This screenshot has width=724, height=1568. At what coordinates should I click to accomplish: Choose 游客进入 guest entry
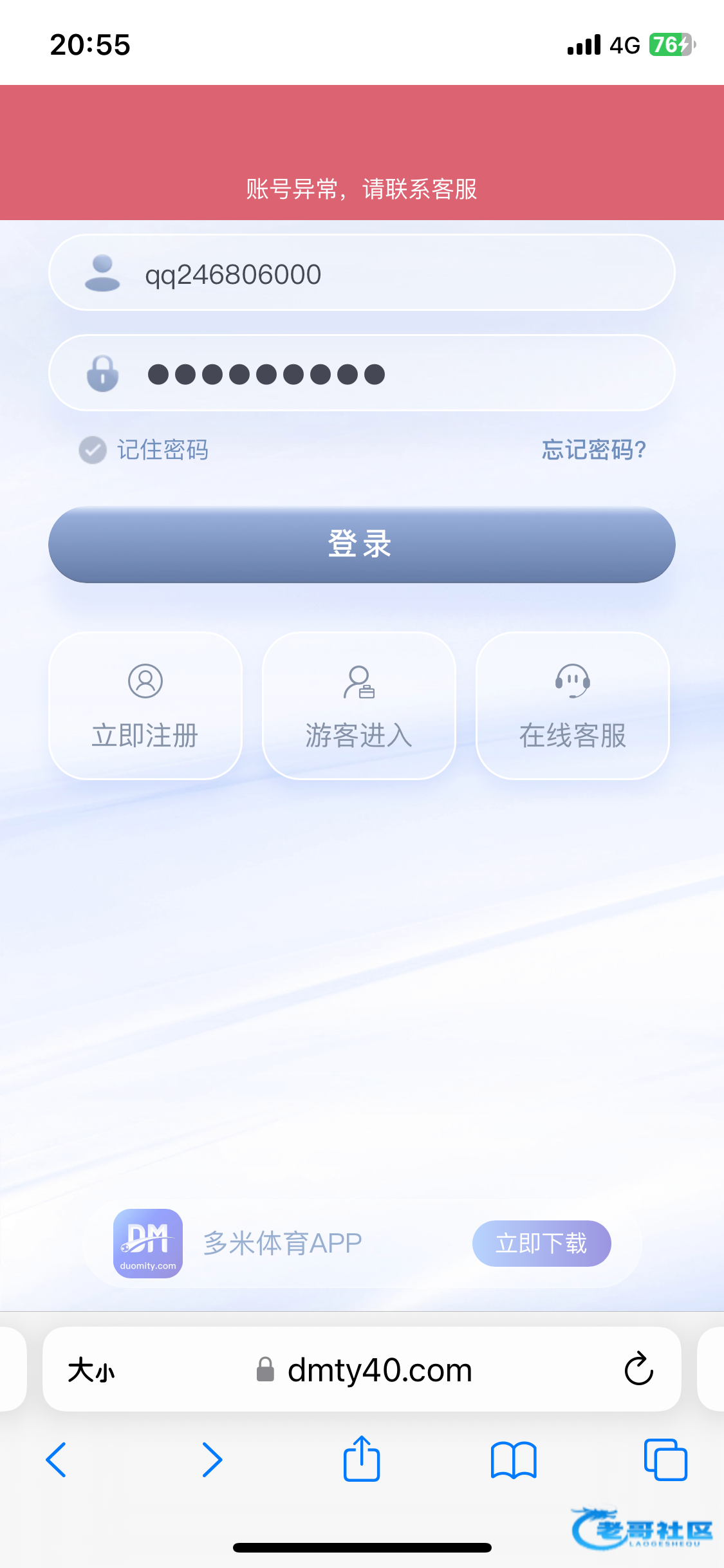pyautogui.click(x=359, y=705)
